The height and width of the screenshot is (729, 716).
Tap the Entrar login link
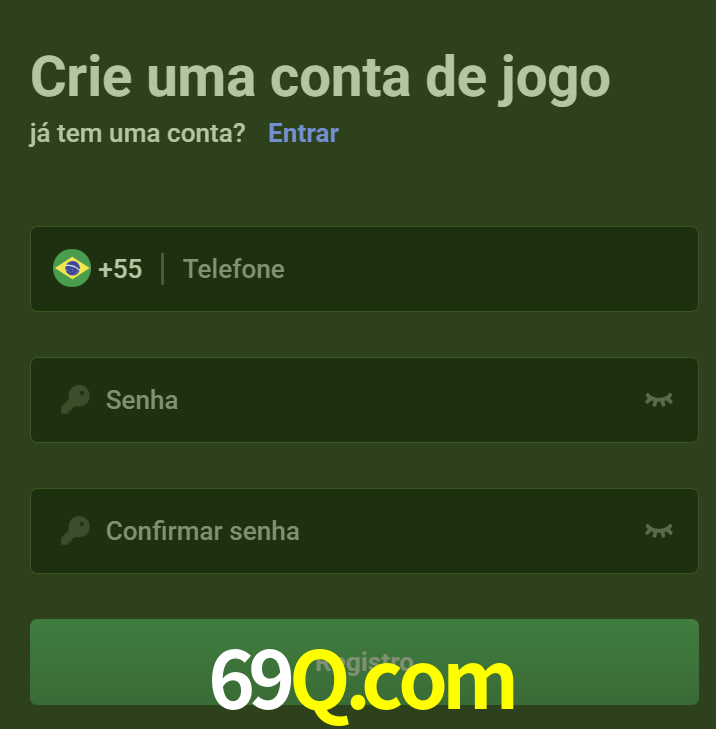pos(303,133)
